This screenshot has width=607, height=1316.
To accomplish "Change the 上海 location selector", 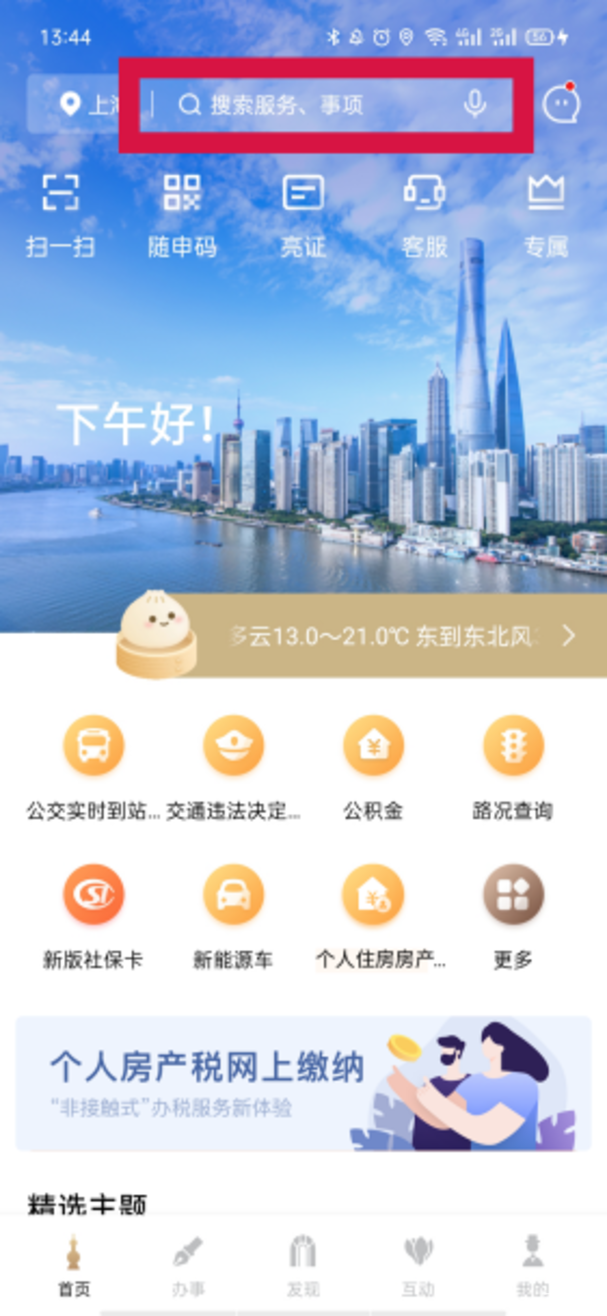I will tap(86, 104).
